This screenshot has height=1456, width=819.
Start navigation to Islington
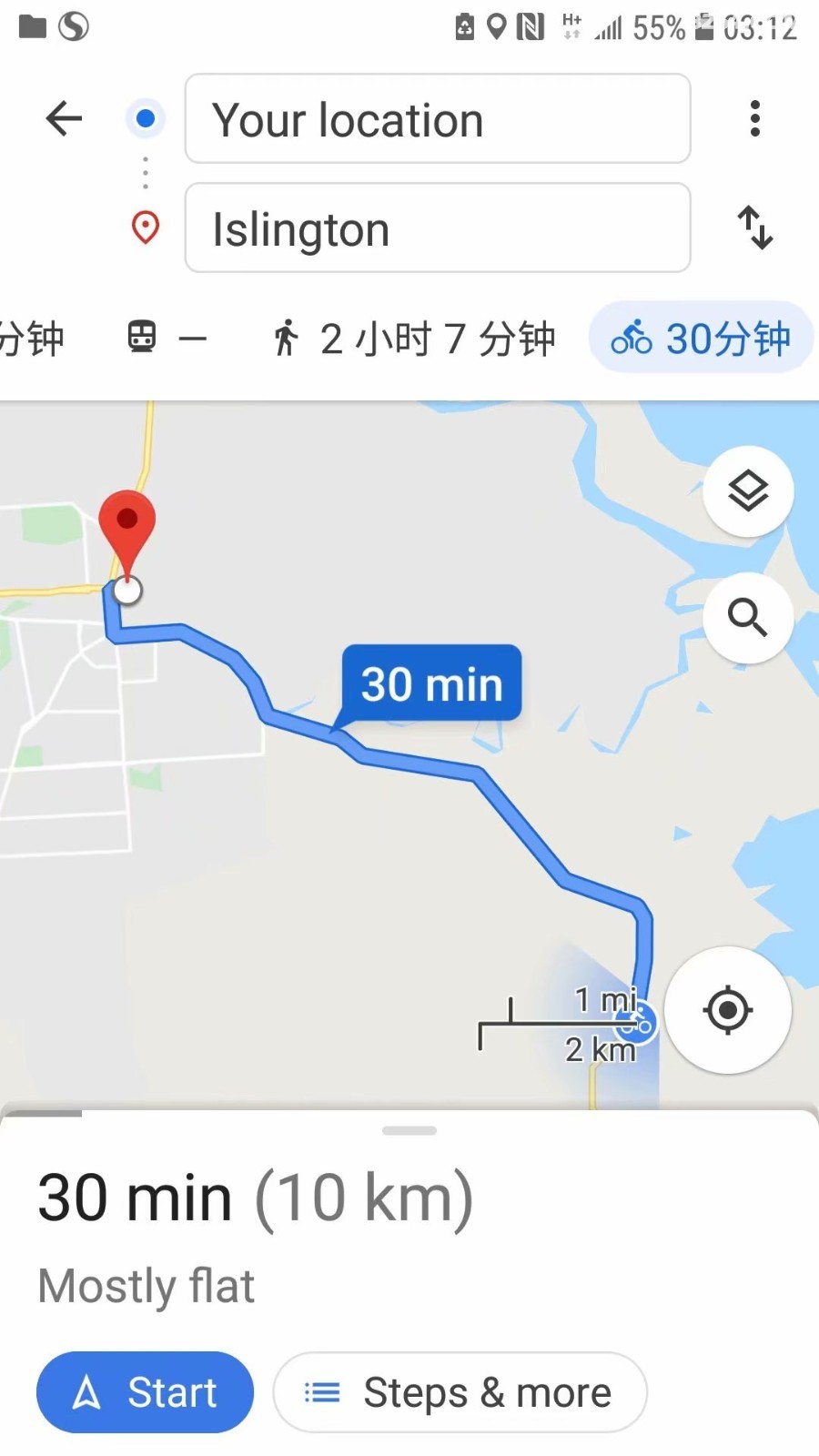146,1392
